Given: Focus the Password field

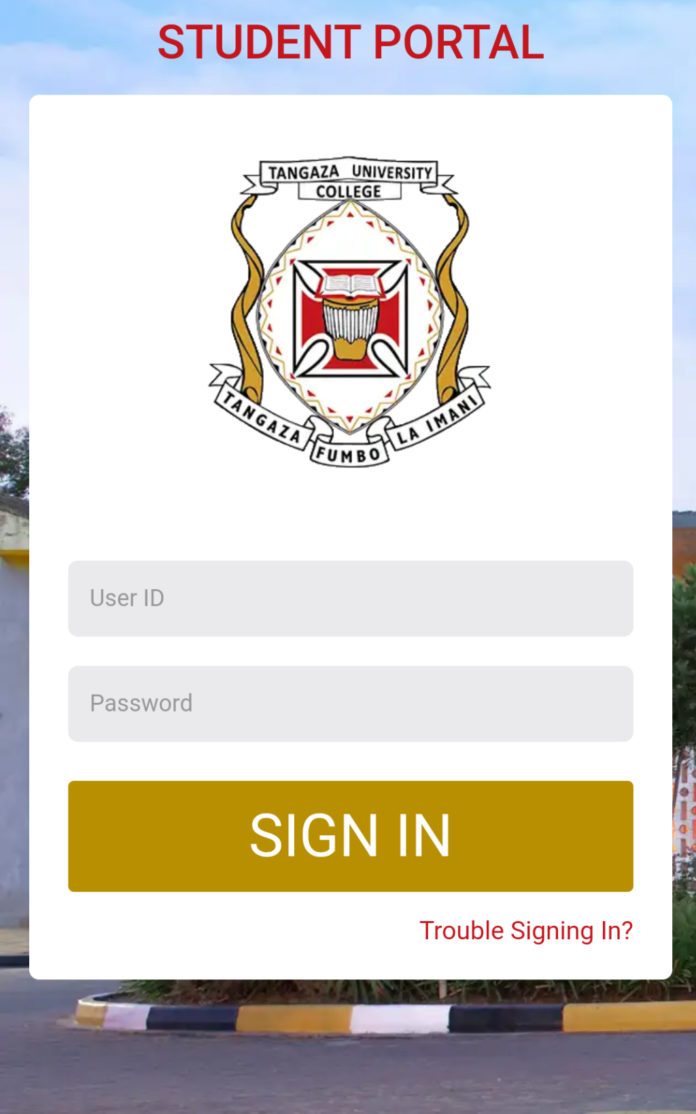Looking at the screenshot, I should pos(350,703).
